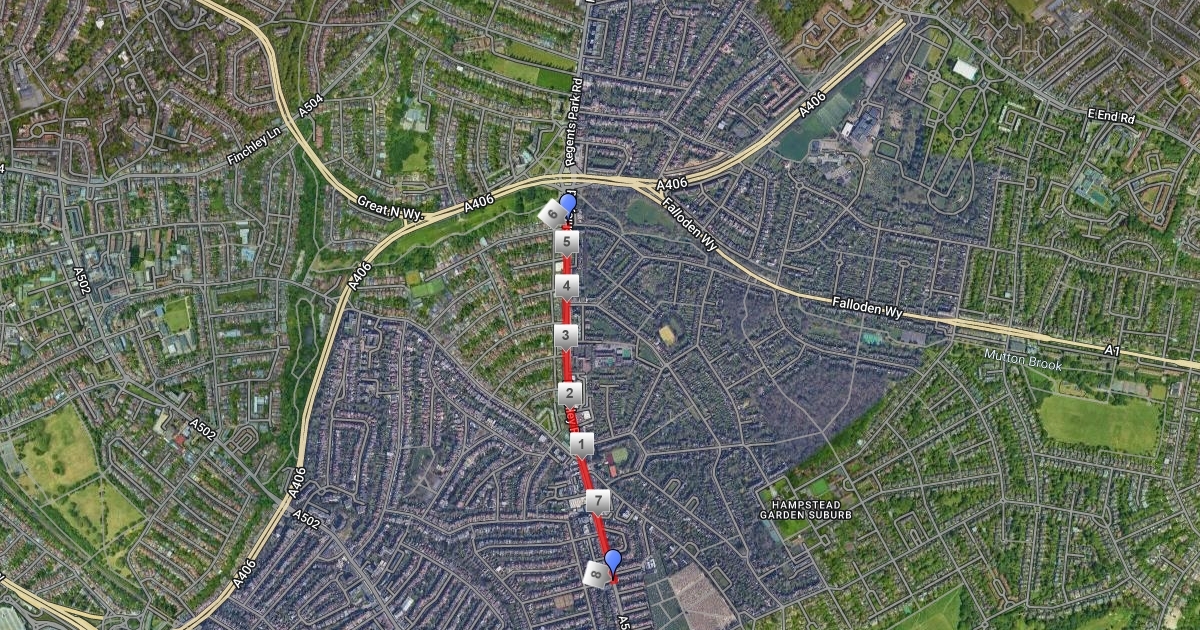The height and width of the screenshot is (630, 1200).
Task: Tap the blue pin beside marker 8
Action: 613,561
